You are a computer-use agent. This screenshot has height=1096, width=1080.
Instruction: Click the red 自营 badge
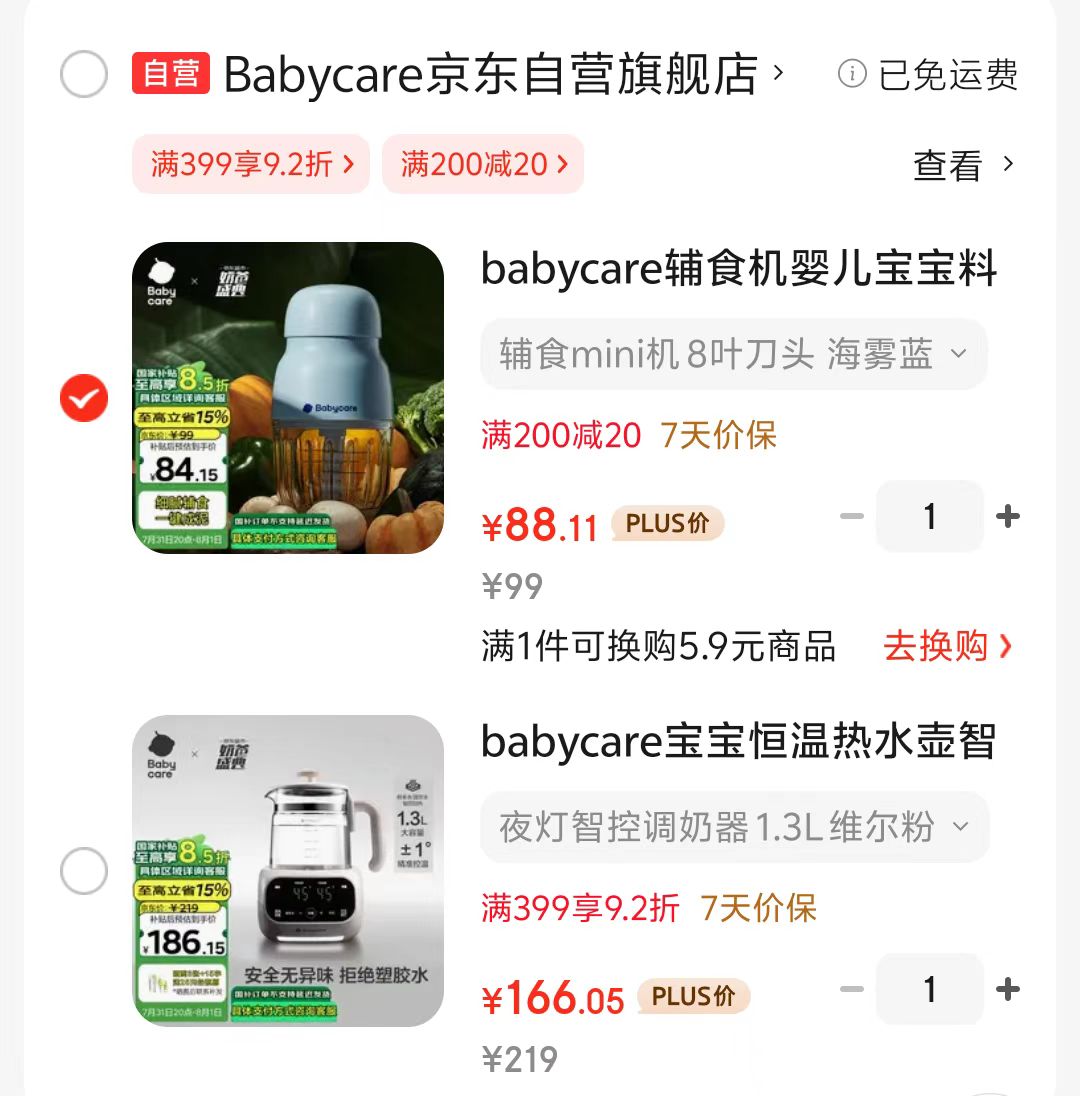pos(169,73)
